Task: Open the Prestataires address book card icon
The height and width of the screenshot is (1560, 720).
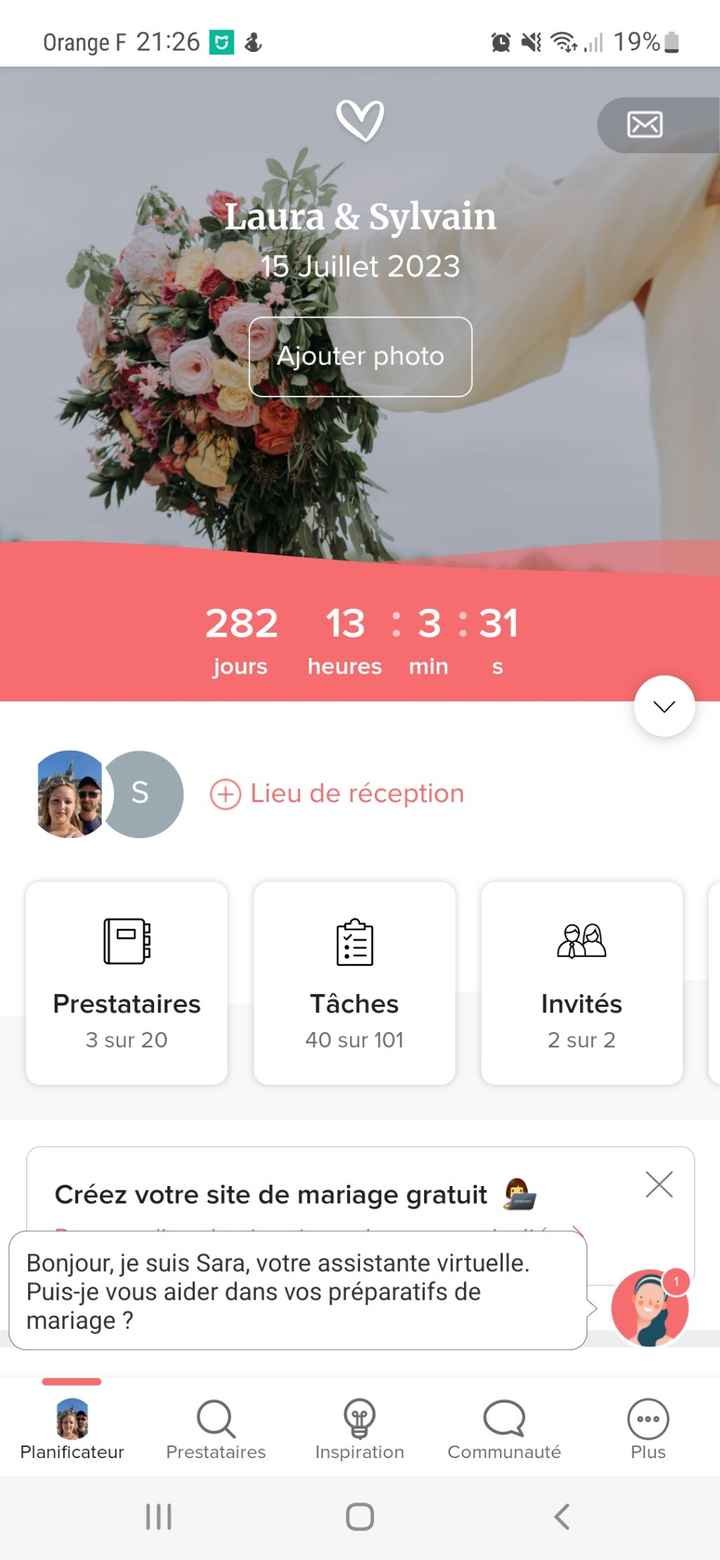Action: [x=126, y=940]
